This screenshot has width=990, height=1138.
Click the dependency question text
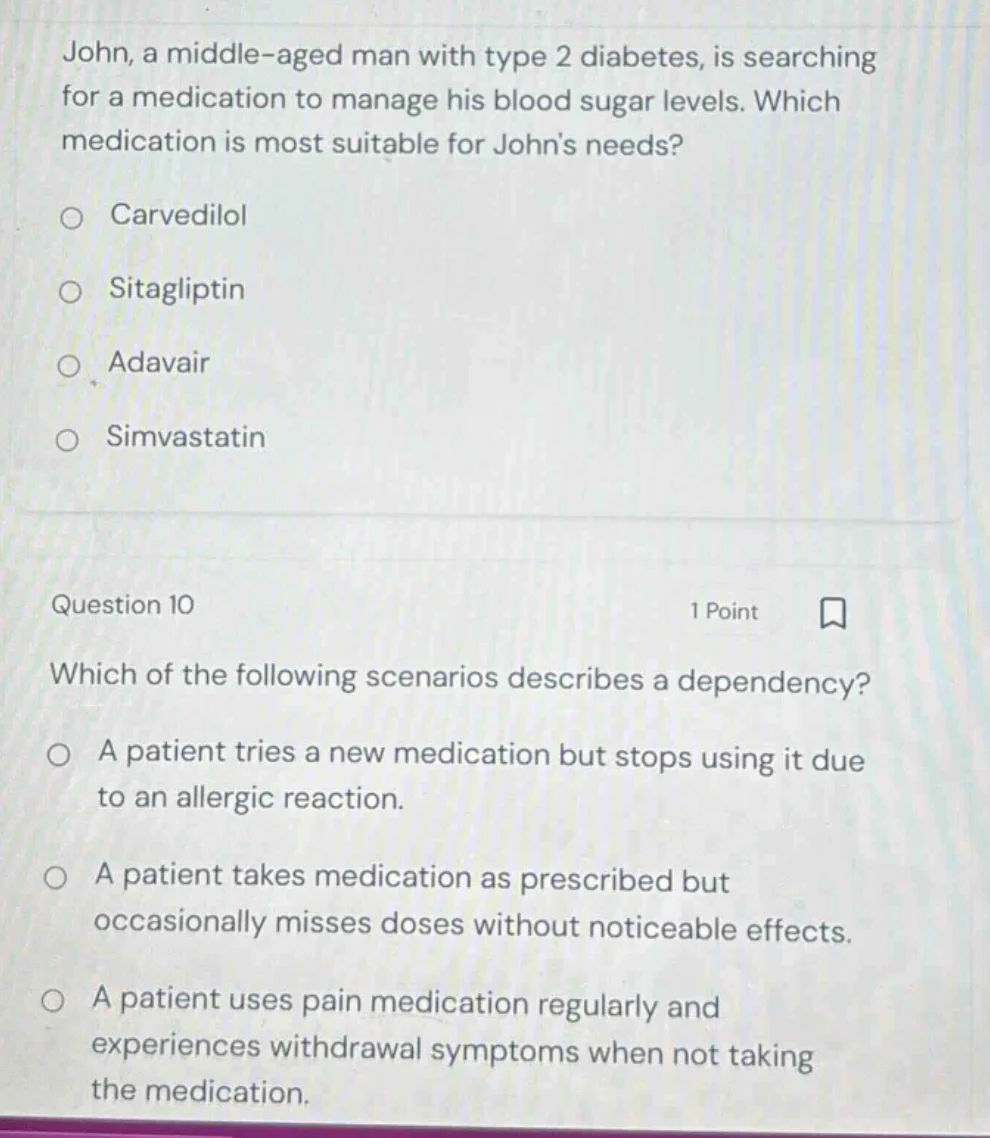[x=460, y=678]
